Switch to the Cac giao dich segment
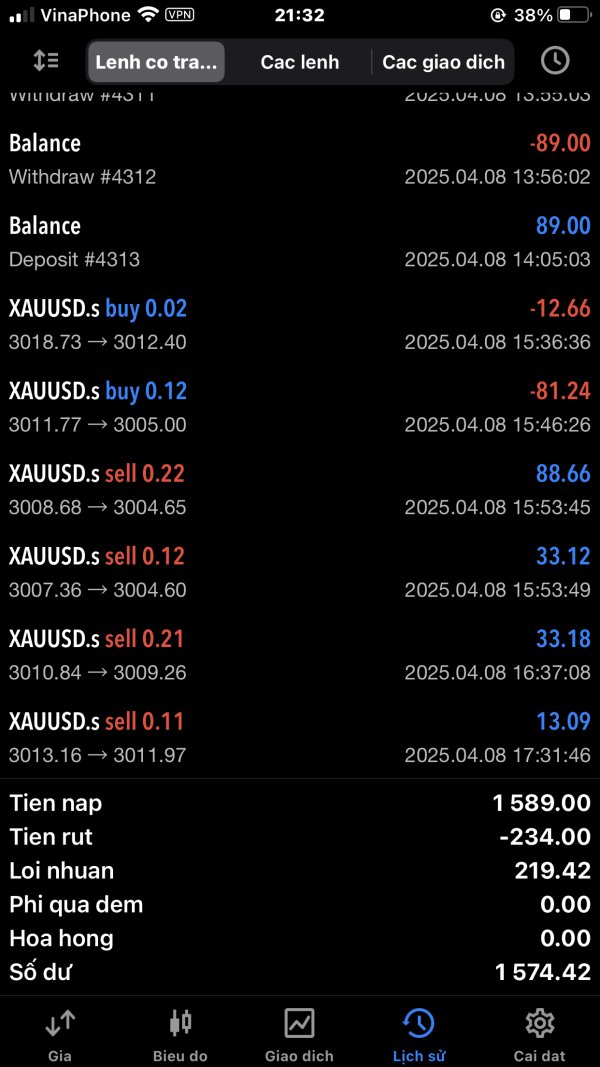The image size is (600, 1067). [443, 62]
